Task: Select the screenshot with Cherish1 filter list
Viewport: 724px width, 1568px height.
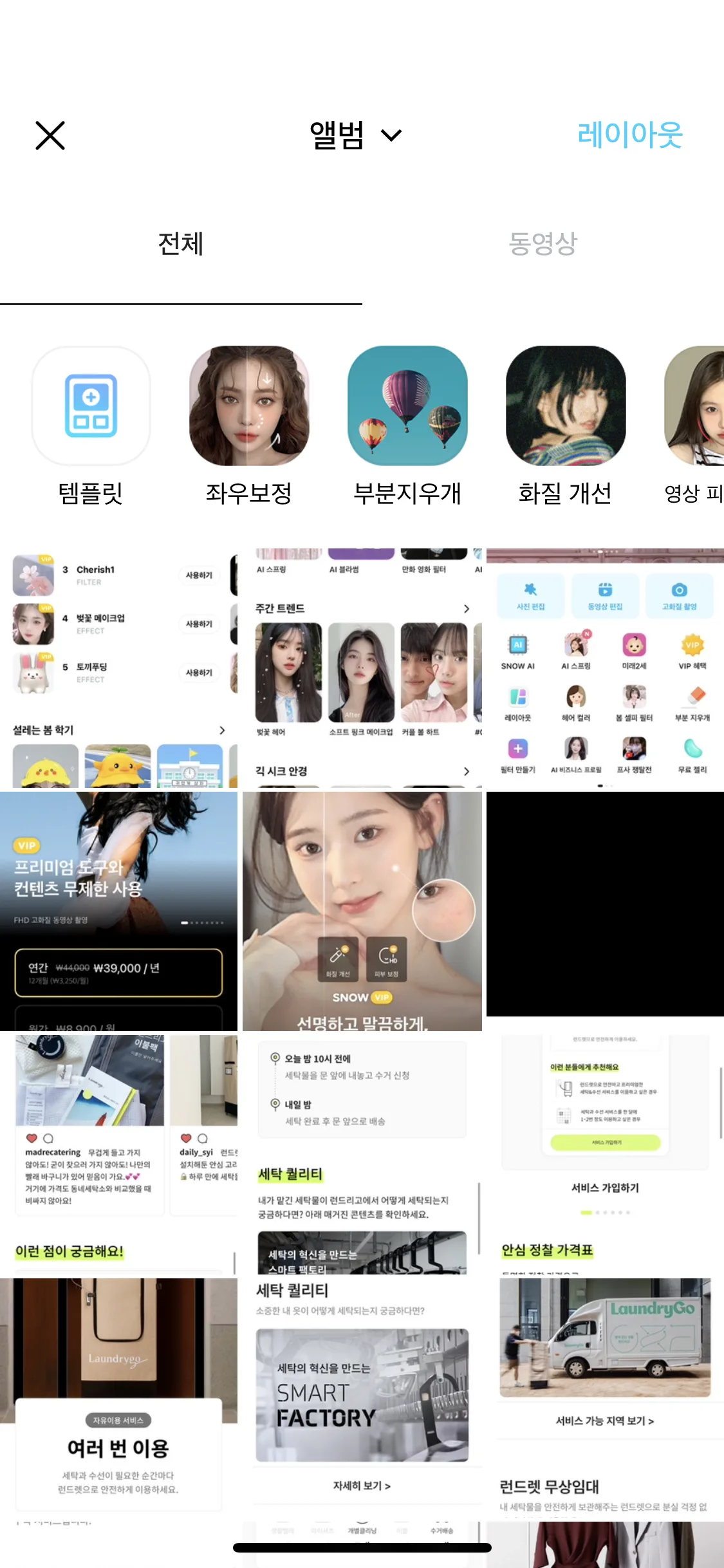Action: click(x=119, y=668)
